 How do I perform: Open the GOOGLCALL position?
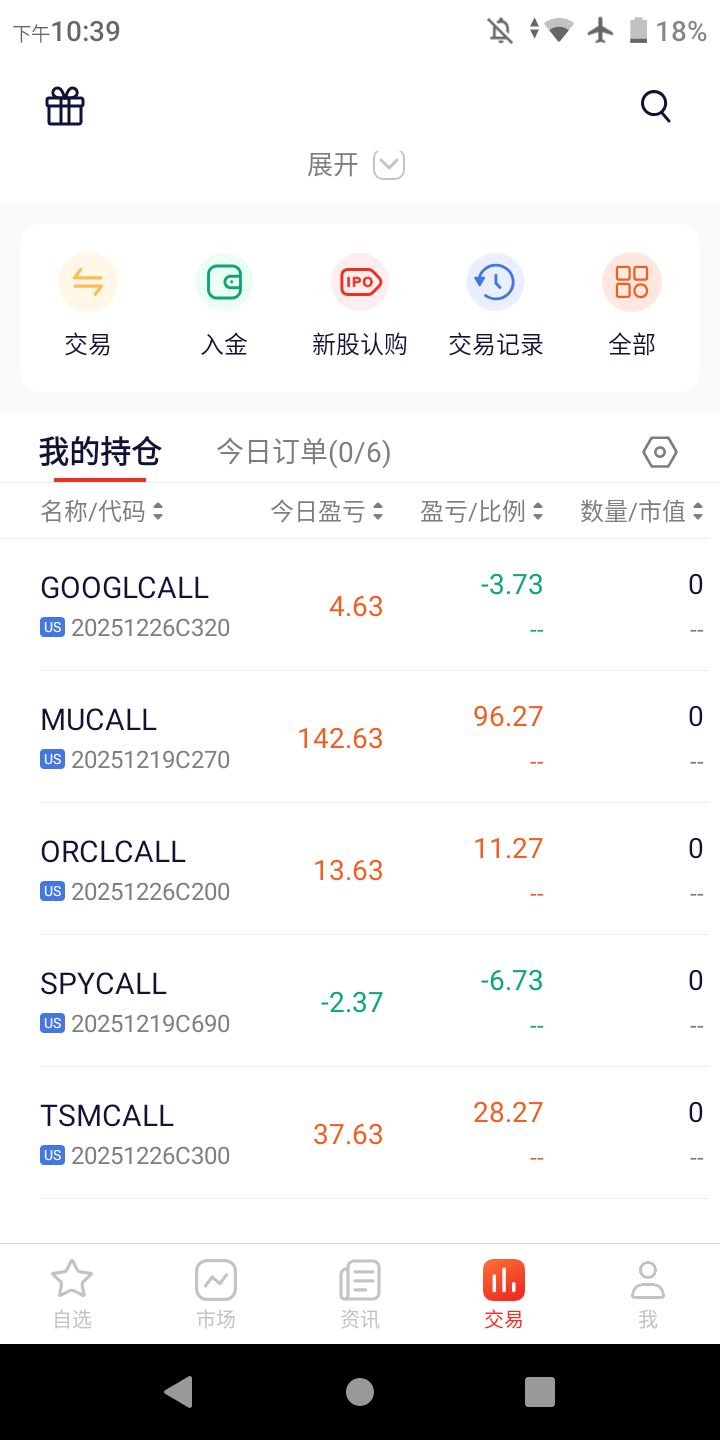pos(360,606)
